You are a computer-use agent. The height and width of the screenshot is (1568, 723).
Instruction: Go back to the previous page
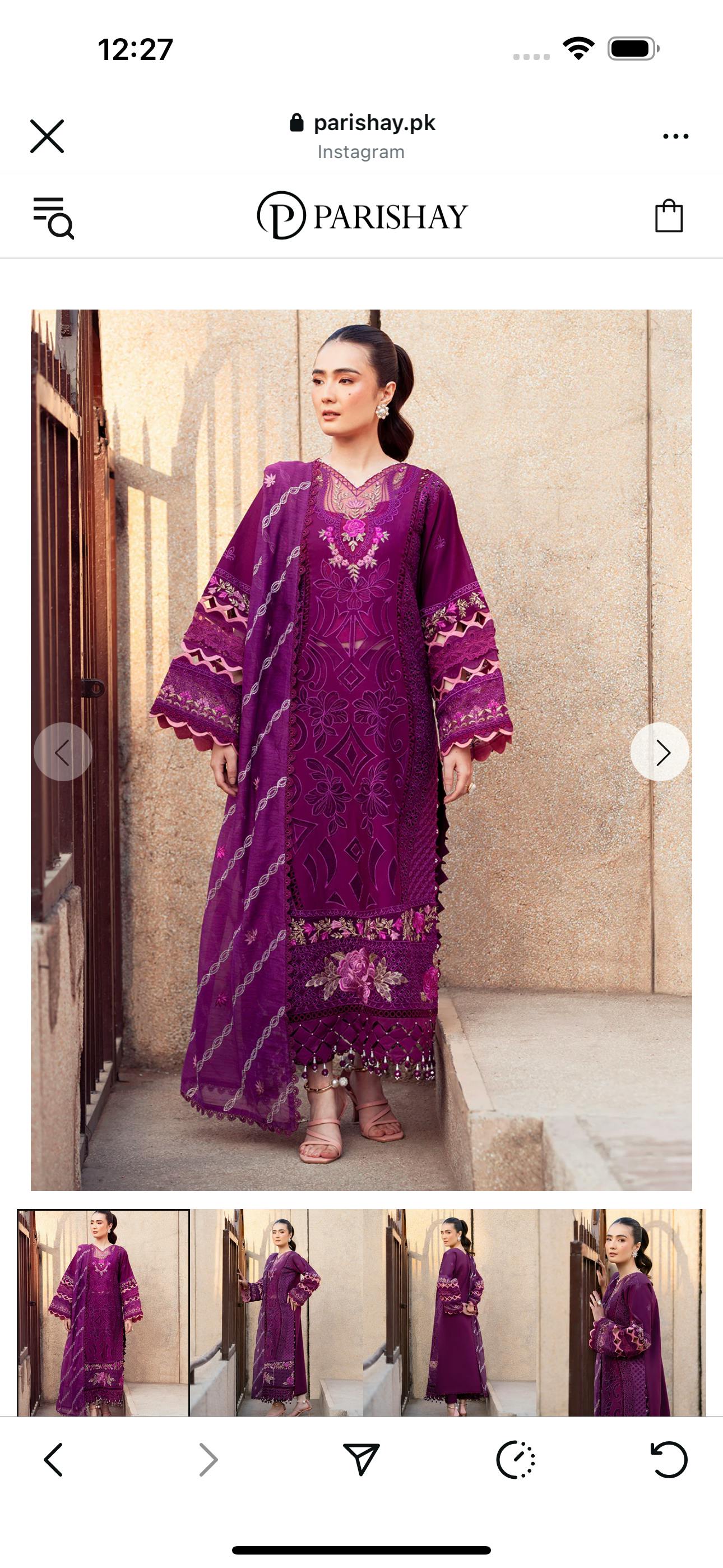54,1460
